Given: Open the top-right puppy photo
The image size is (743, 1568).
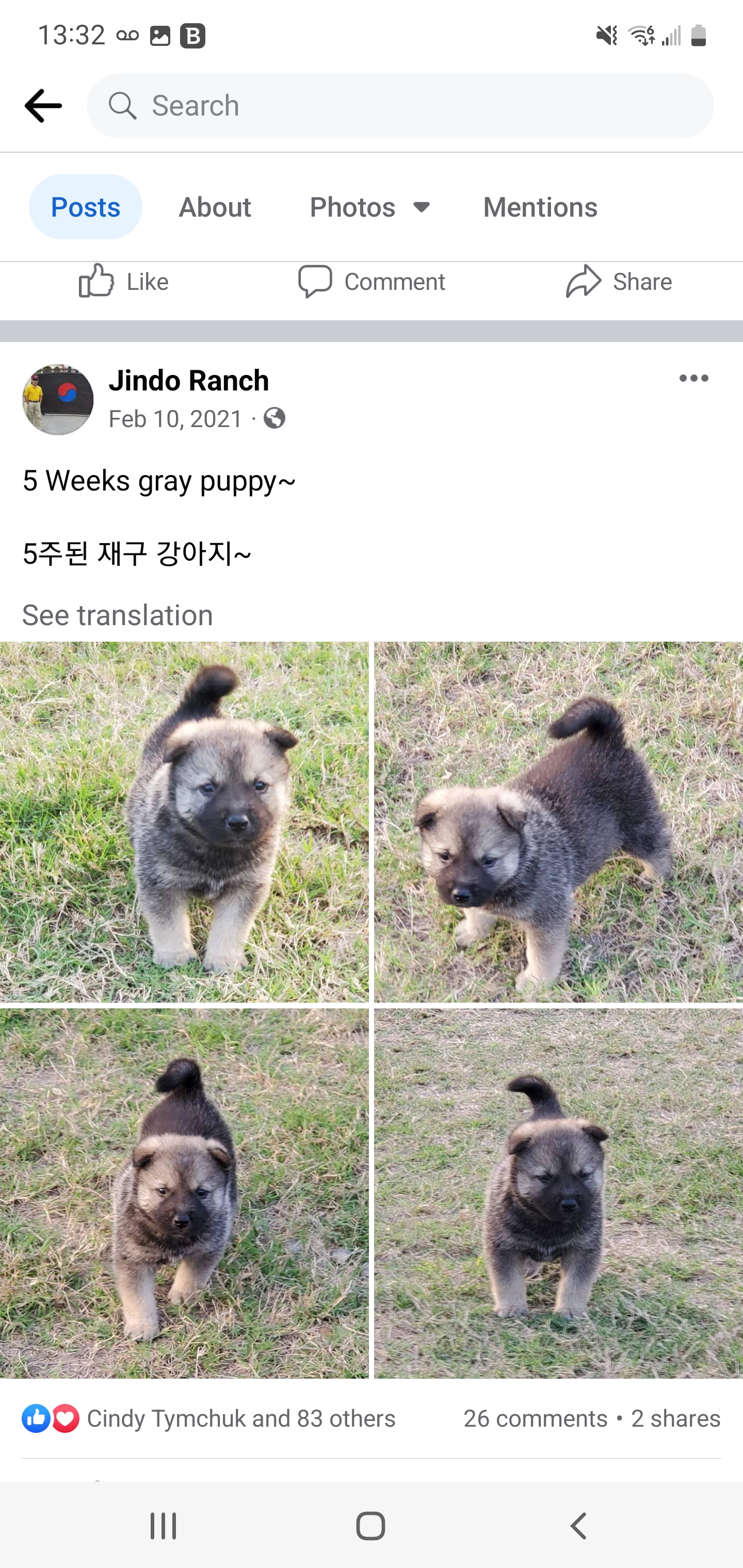Looking at the screenshot, I should click(x=558, y=822).
